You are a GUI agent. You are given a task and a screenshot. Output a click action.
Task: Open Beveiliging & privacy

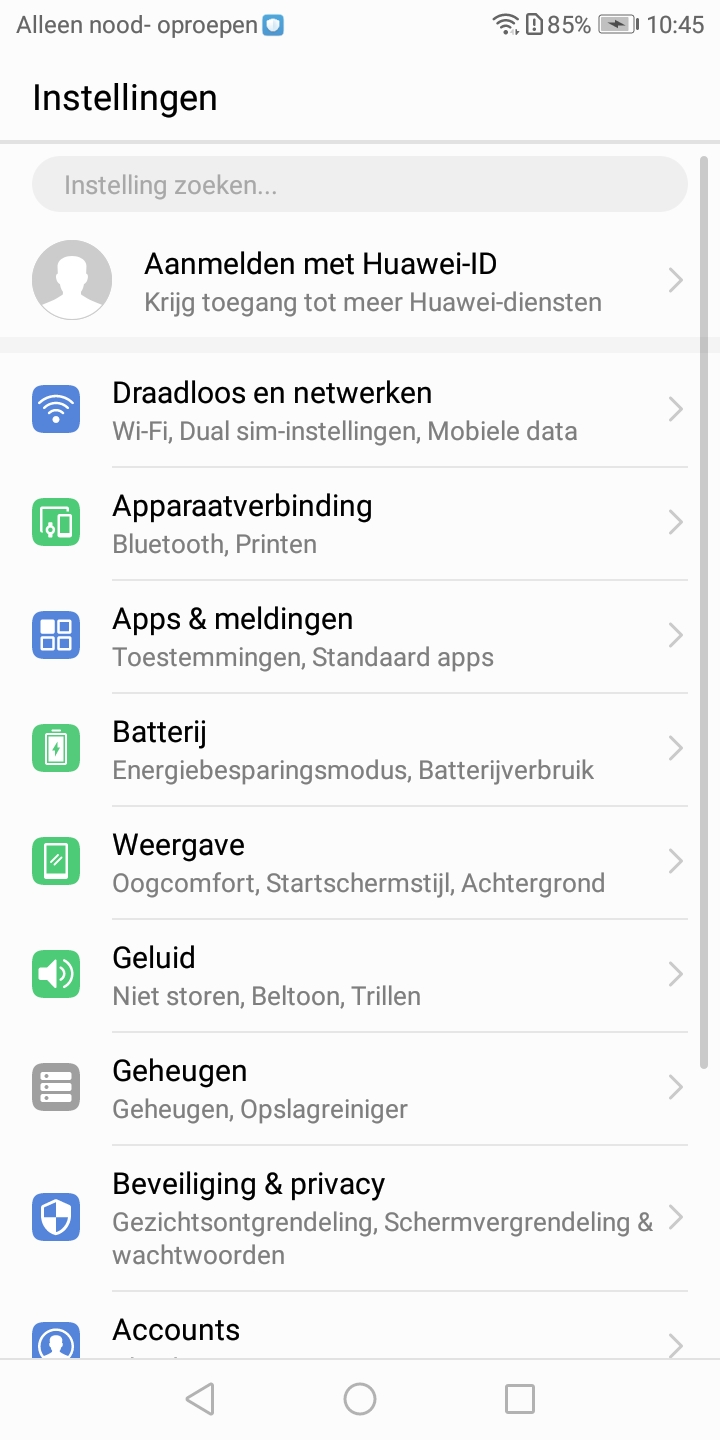click(360, 1218)
